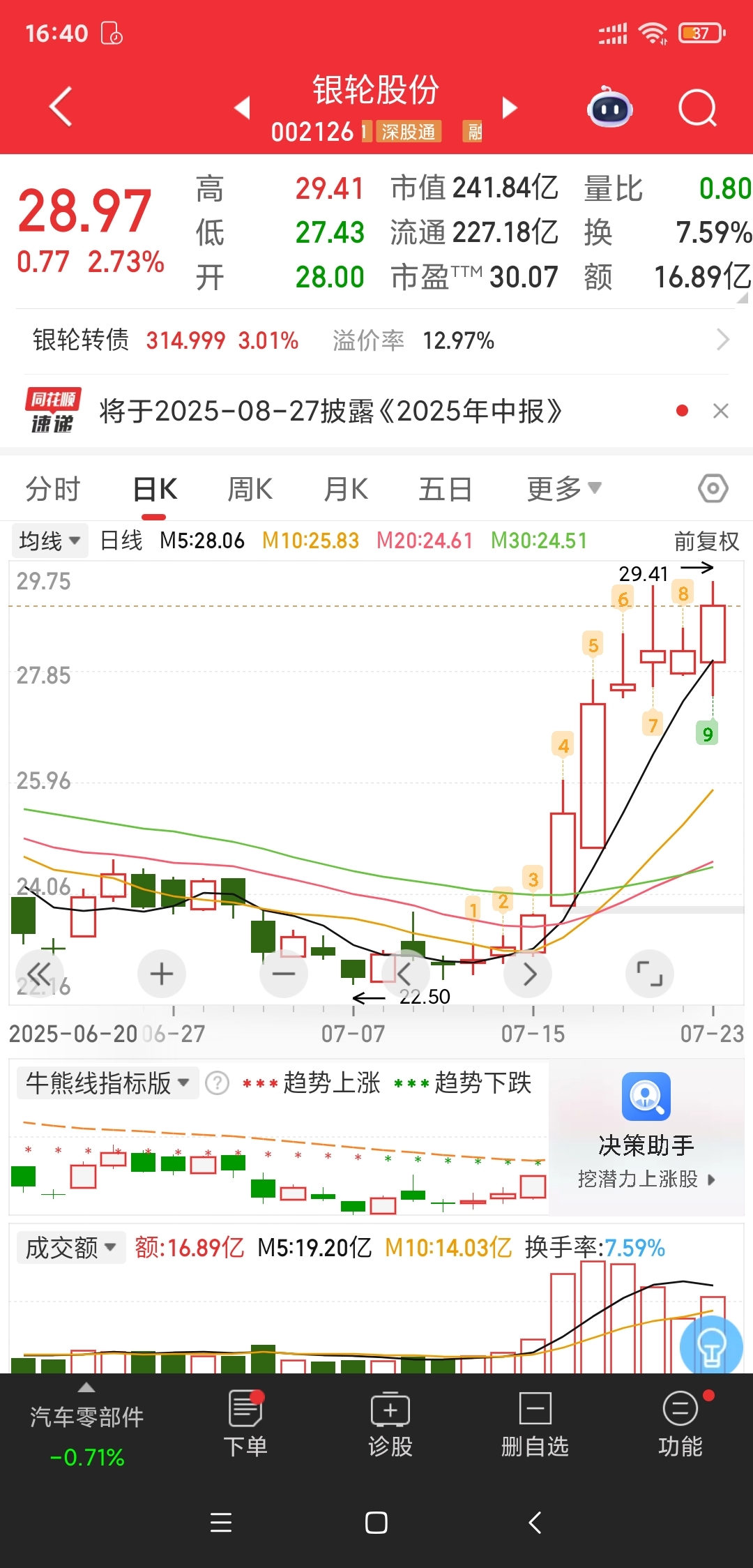Switch to the next stock arrow
Screen dimensions: 753x1568
tap(510, 107)
